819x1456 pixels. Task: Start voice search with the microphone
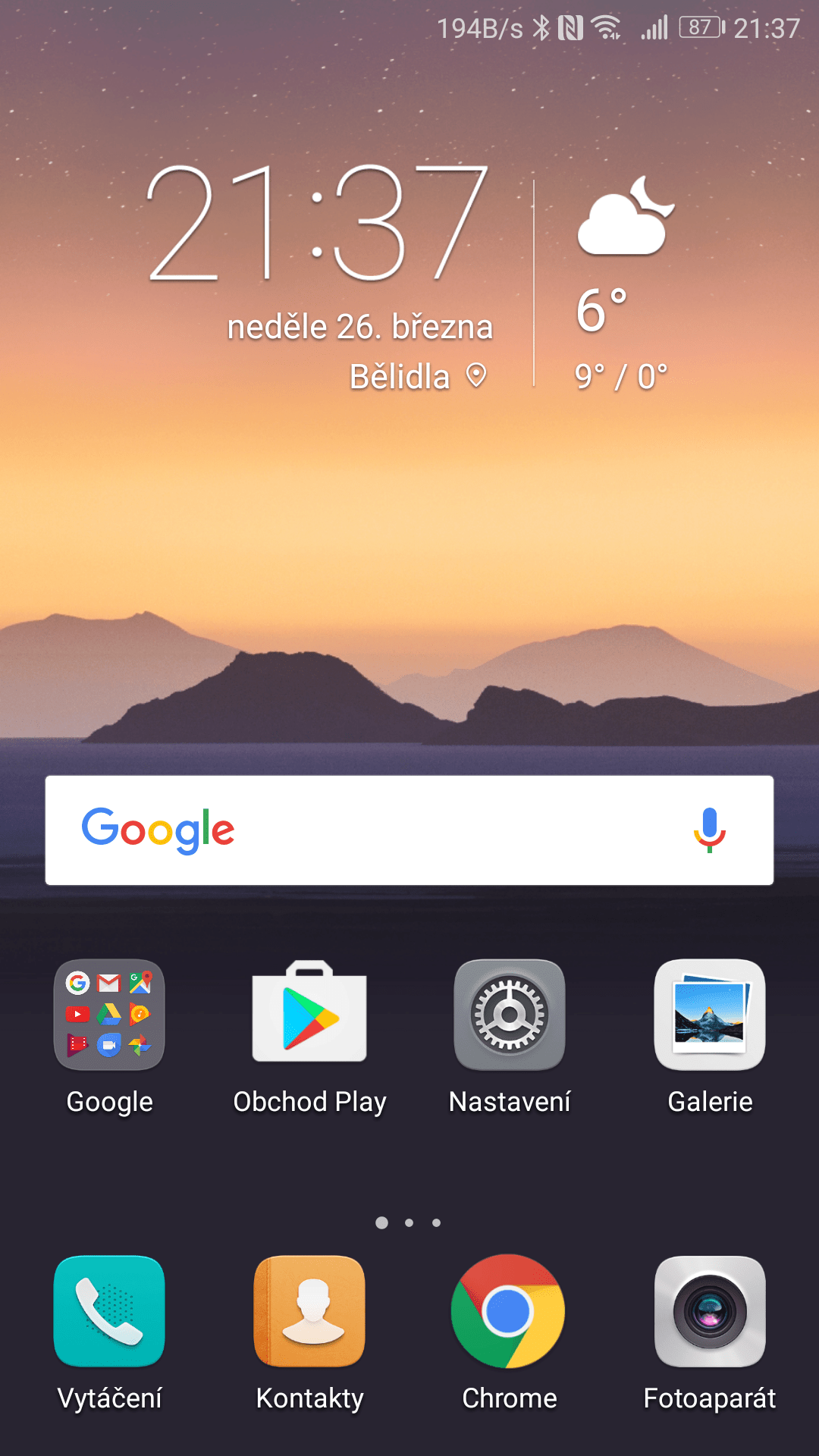click(709, 830)
